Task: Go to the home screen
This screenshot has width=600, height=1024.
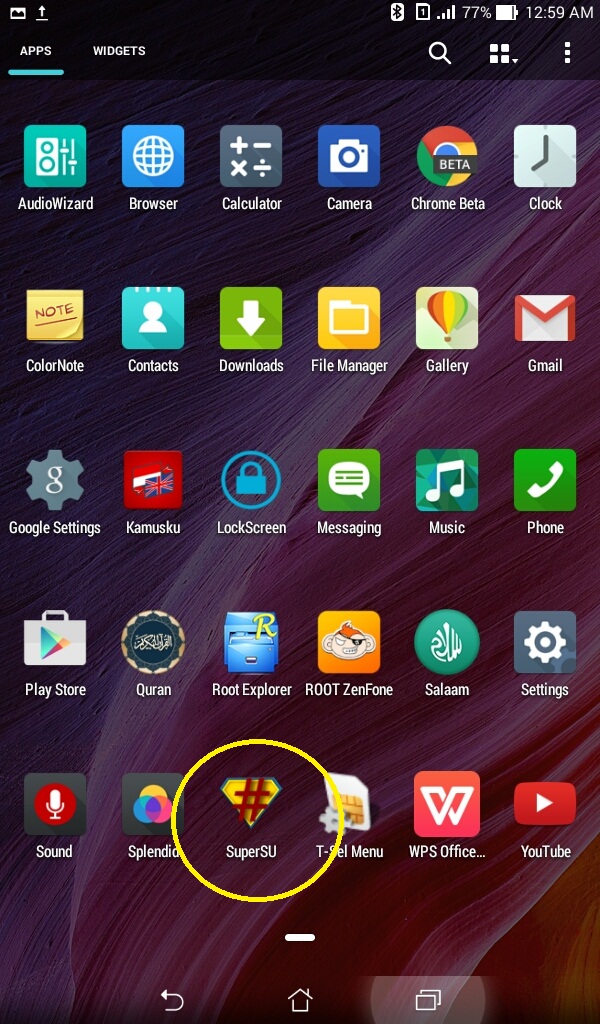Action: pyautogui.click(x=300, y=999)
